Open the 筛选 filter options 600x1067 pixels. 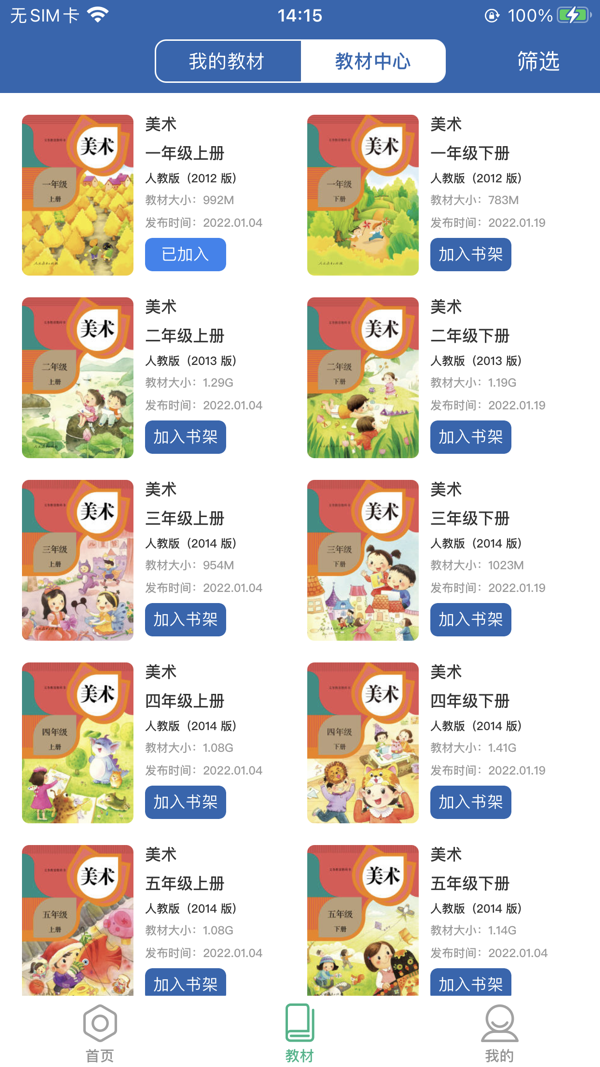(538, 61)
